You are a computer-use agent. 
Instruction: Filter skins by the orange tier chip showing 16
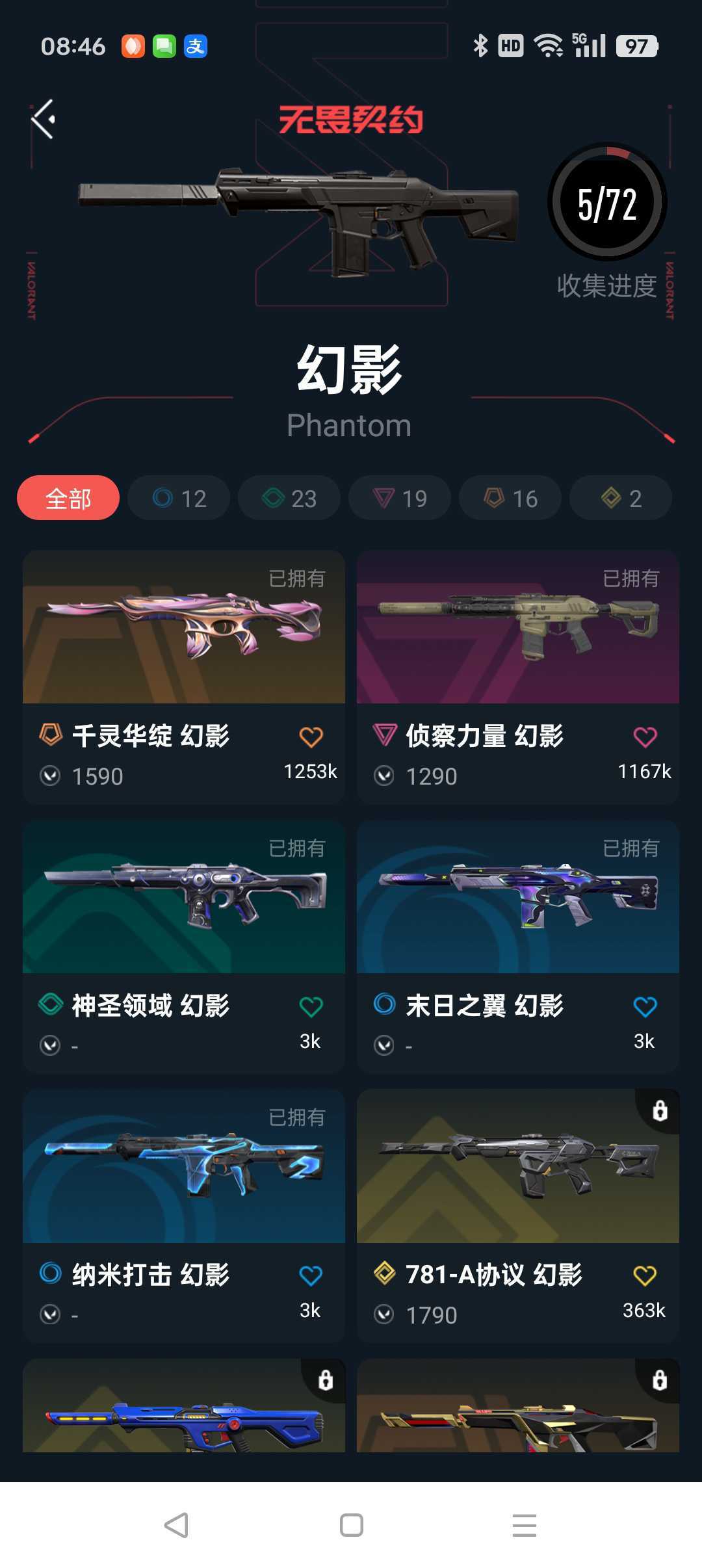pyautogui.click(x=510, y=498)
